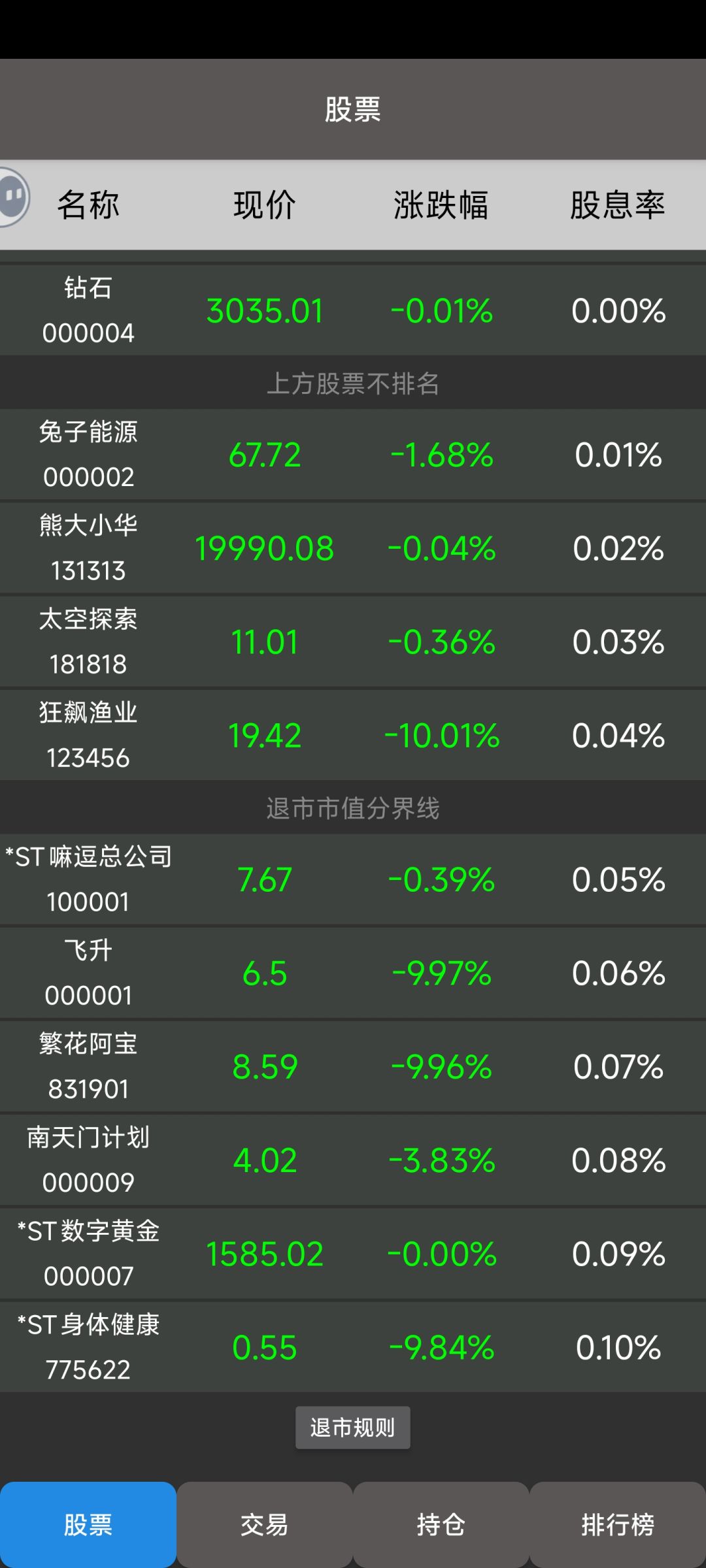Select the 飞升 000001 stock

pyautogui.click(x=353, y=973)
